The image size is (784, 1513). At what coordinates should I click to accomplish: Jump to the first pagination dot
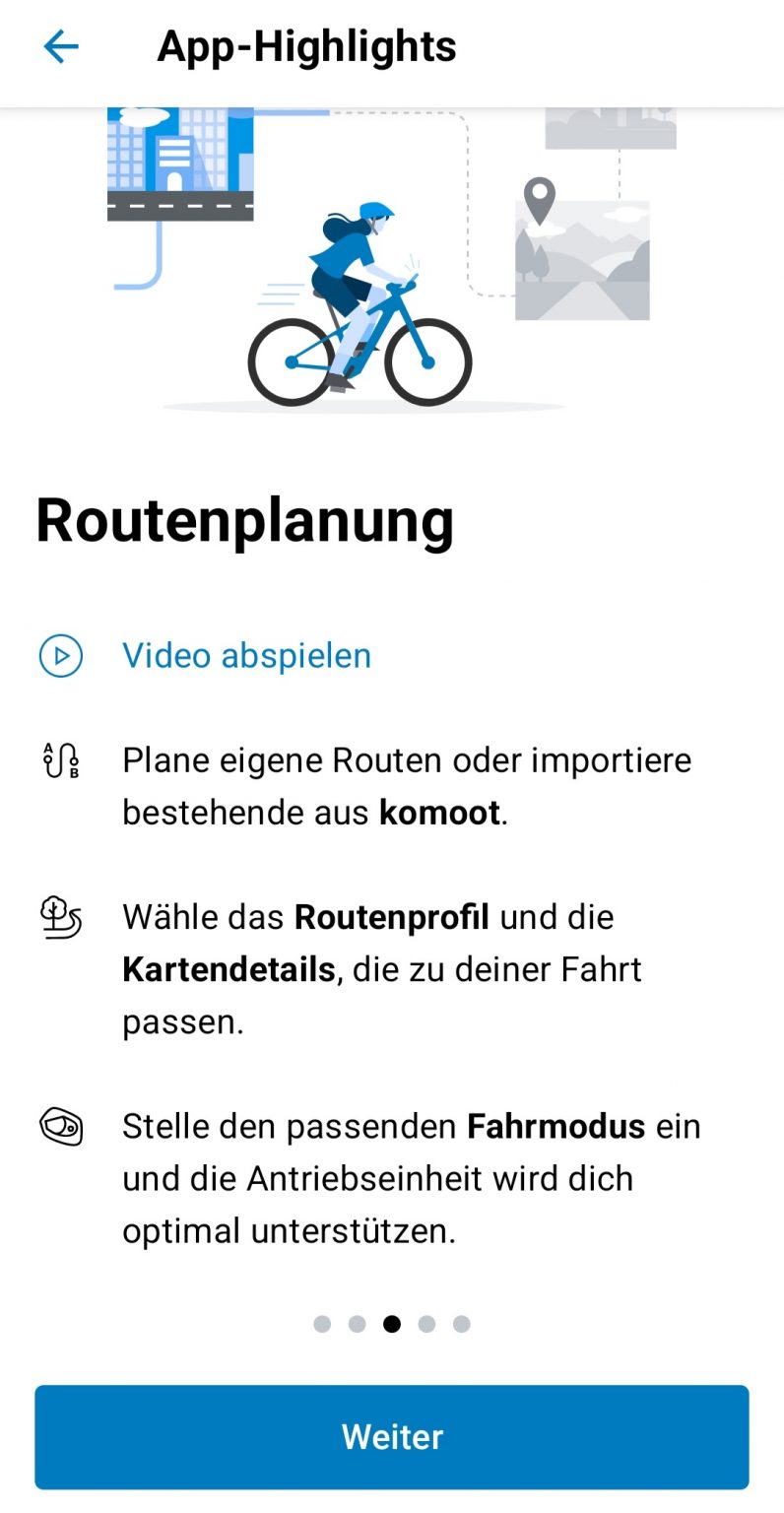point(322,1324)
